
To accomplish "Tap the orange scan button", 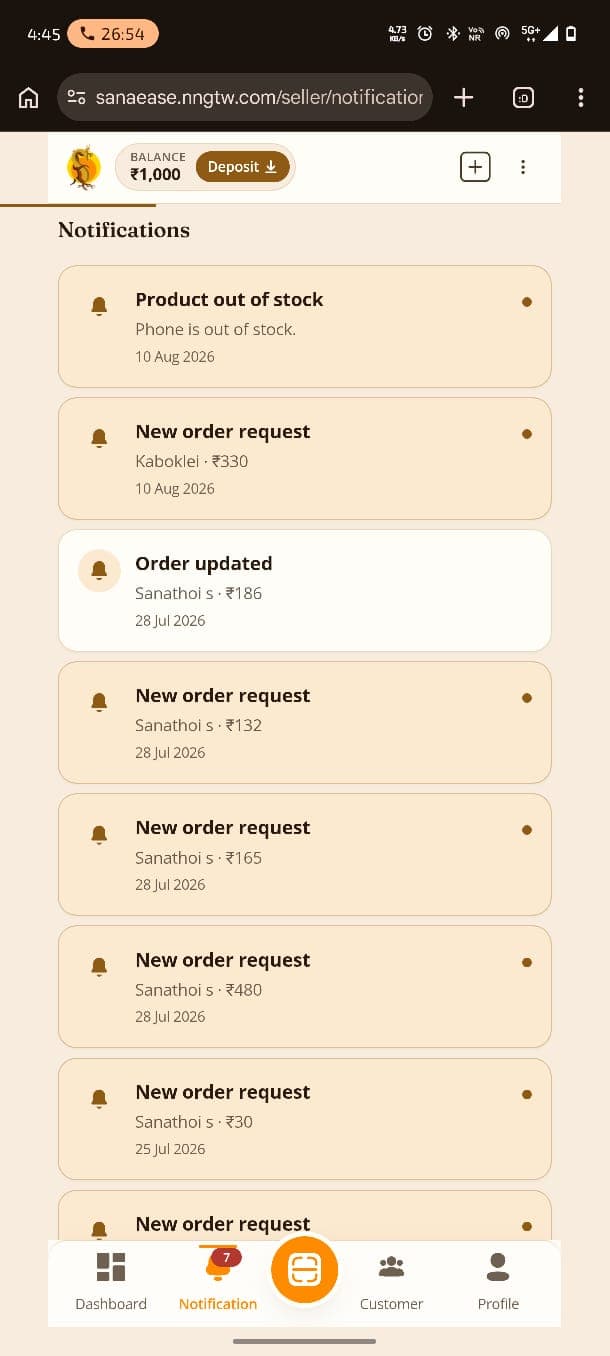I will tap(304, 1270).
